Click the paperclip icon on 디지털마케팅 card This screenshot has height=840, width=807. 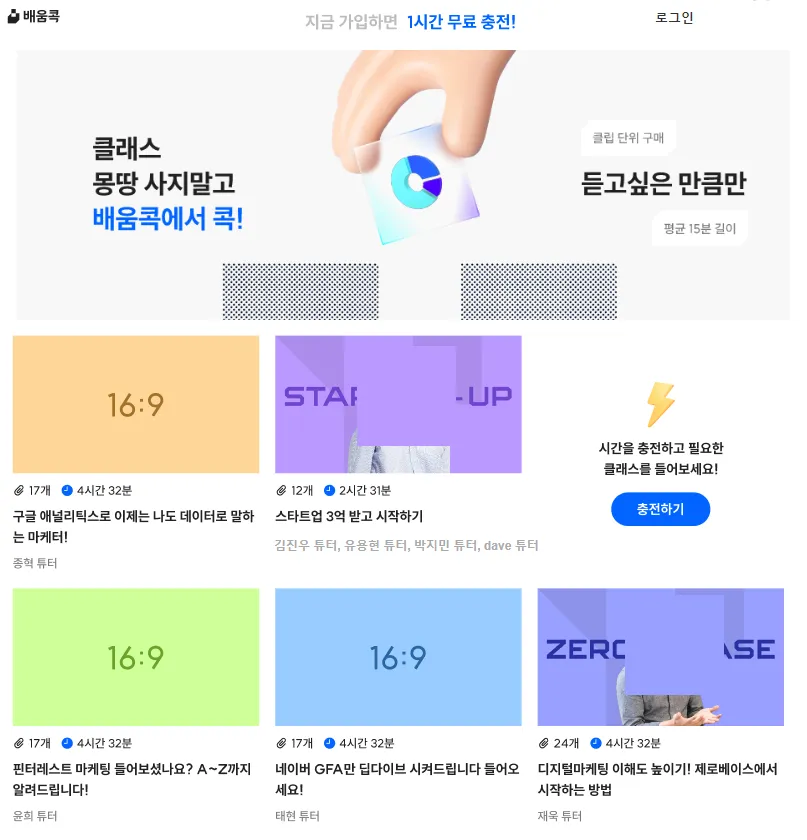click(545, 743)
